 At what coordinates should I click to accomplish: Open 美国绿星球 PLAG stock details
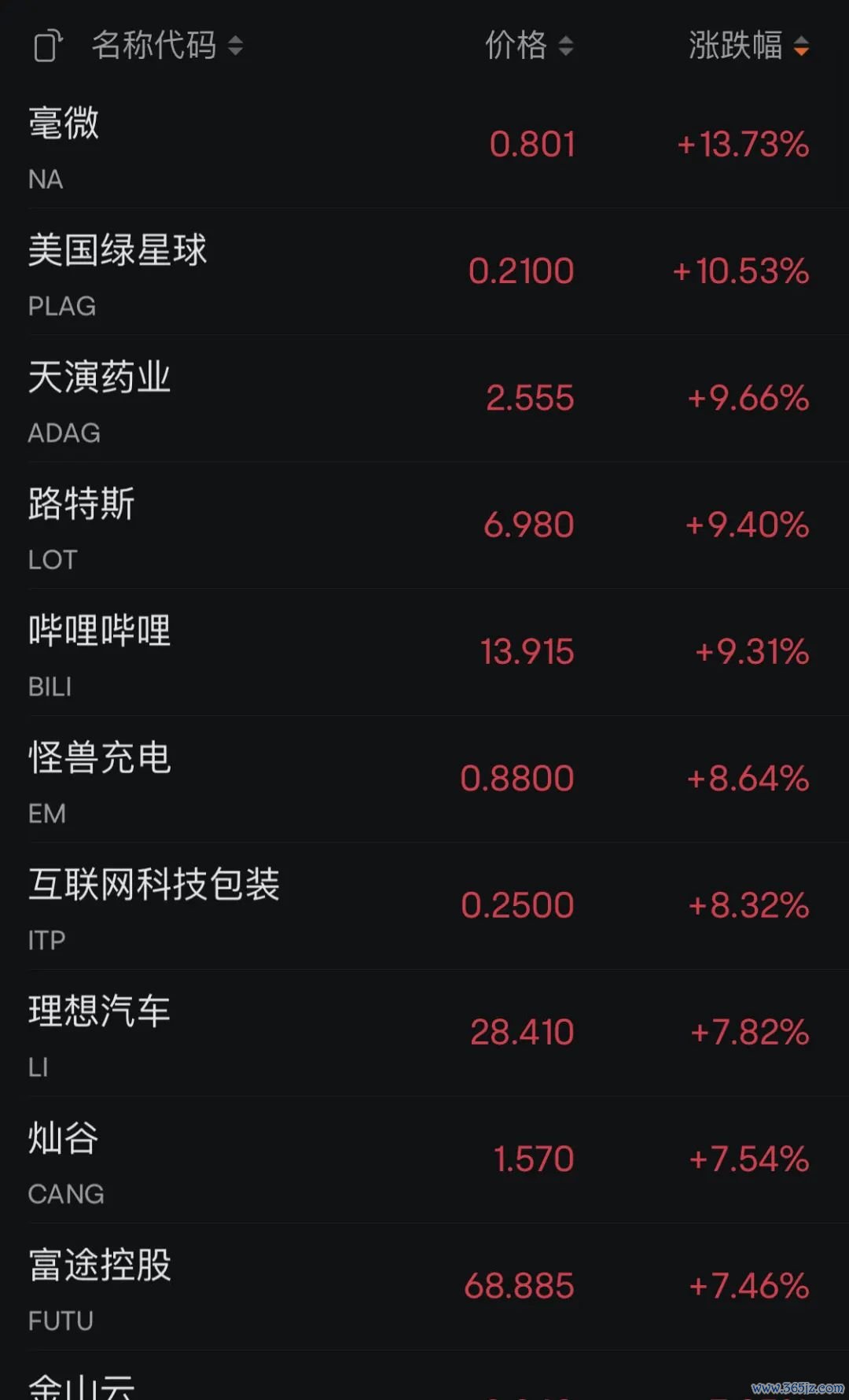tap(424, 272)
